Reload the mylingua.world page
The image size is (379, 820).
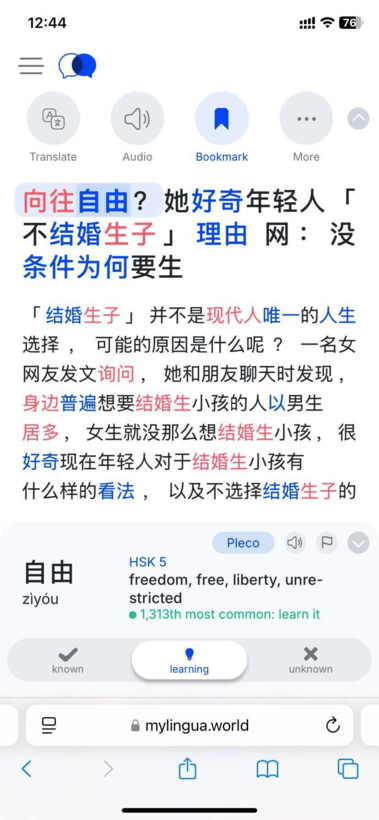point(332,725)
